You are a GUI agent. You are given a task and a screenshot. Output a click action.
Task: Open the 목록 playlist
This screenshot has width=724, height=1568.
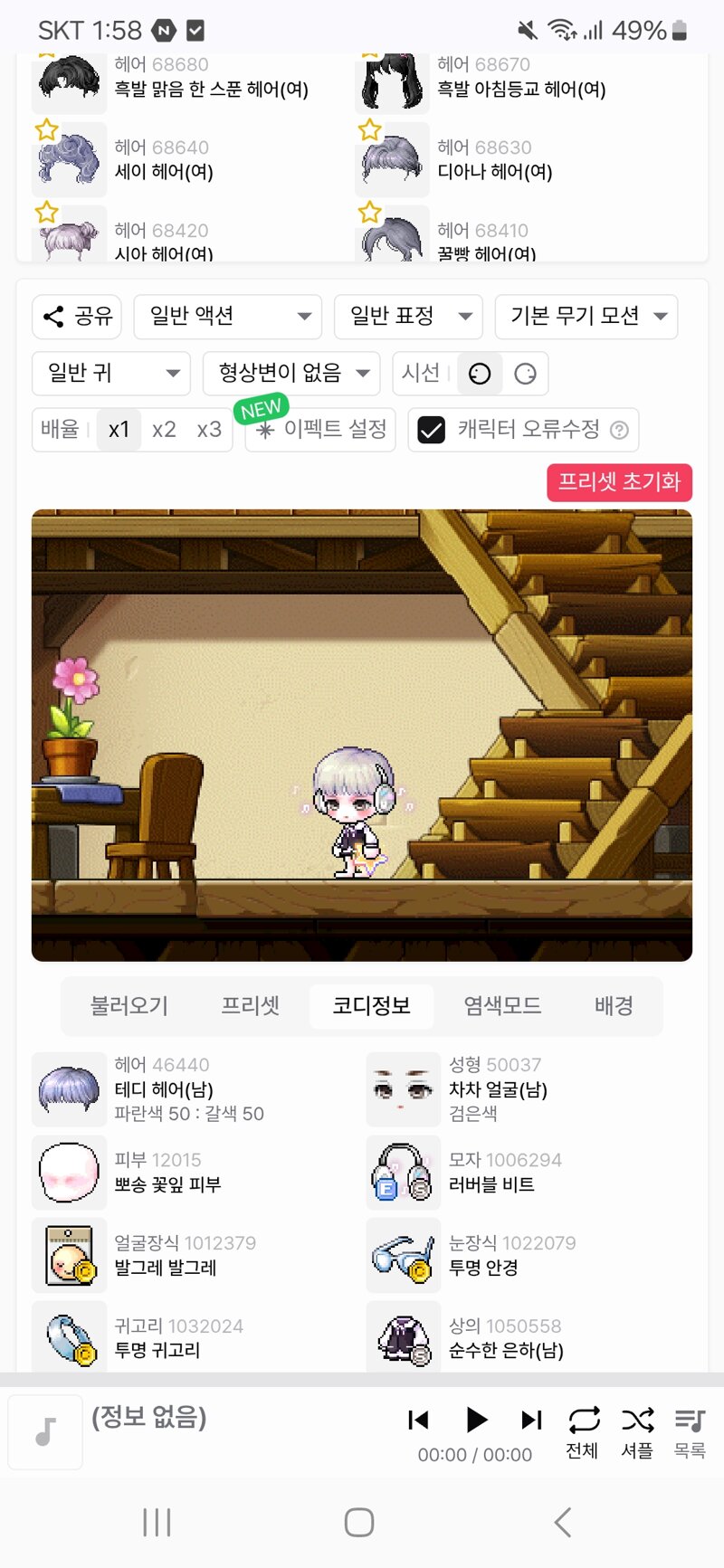point(690,1432)
